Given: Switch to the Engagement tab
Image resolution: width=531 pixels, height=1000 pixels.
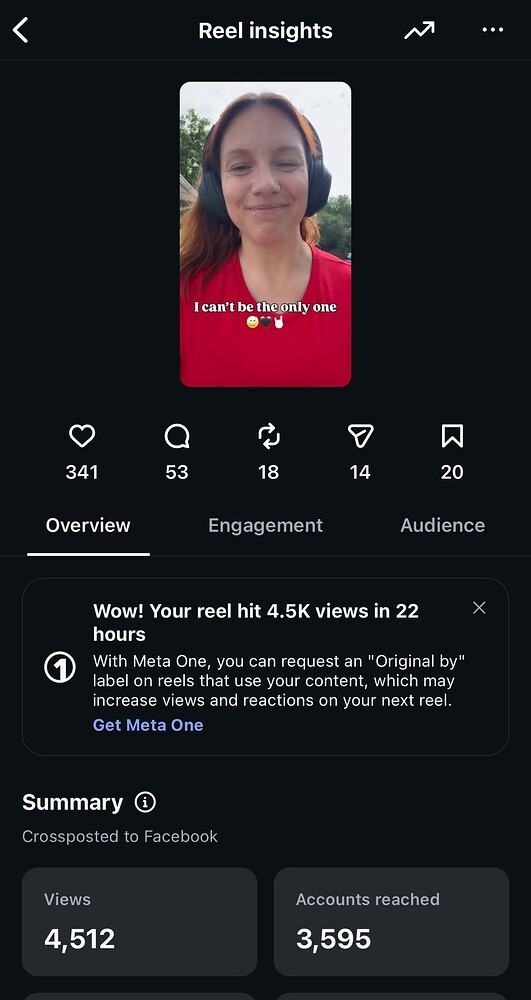Looking at the screenshot, I should tap(265, 526).
